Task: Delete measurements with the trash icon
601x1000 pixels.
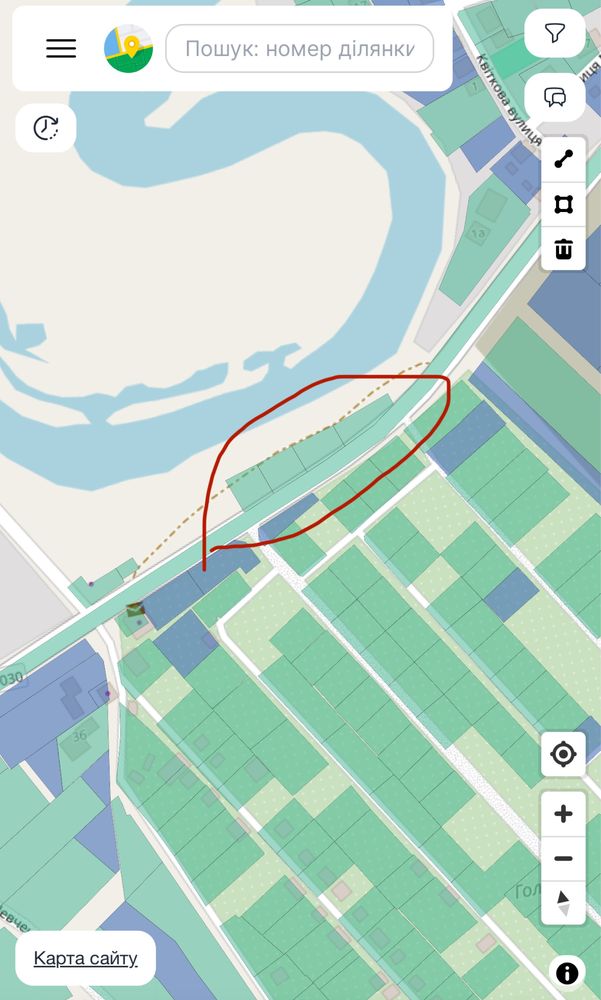Action: point(563,248)
